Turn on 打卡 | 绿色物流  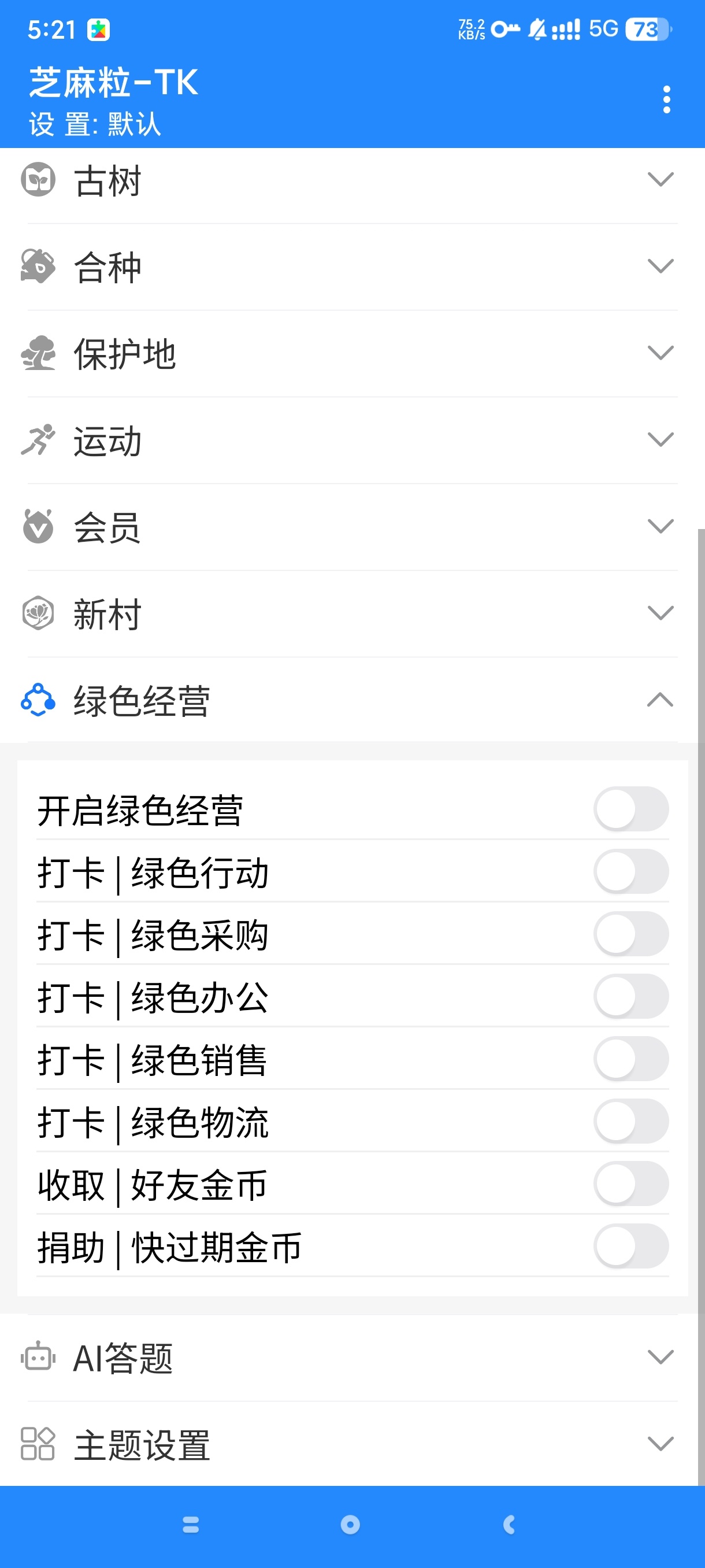(631, 1121)
